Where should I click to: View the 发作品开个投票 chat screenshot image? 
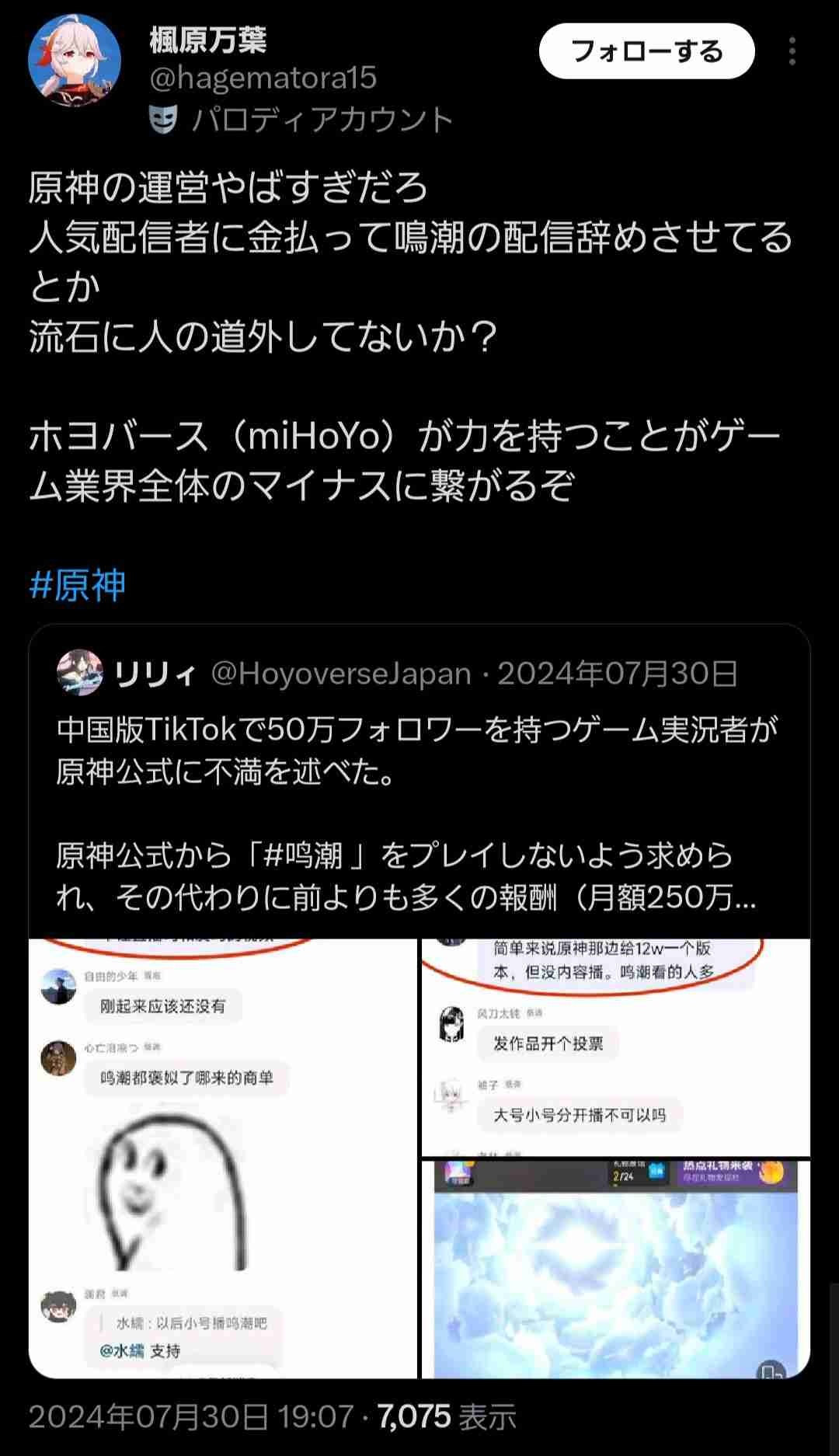click(x=616, y=1047)
